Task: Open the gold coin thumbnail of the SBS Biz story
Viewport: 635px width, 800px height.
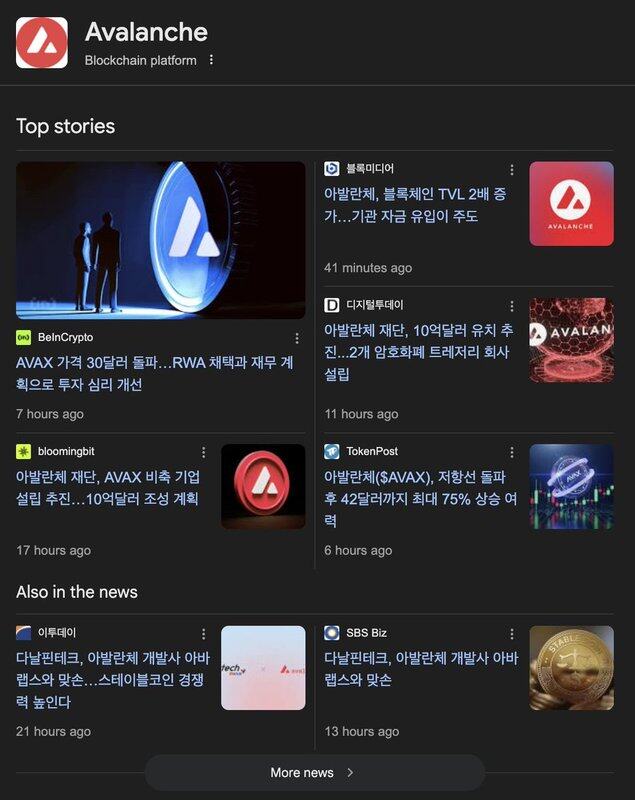Action: click(571, 668)
